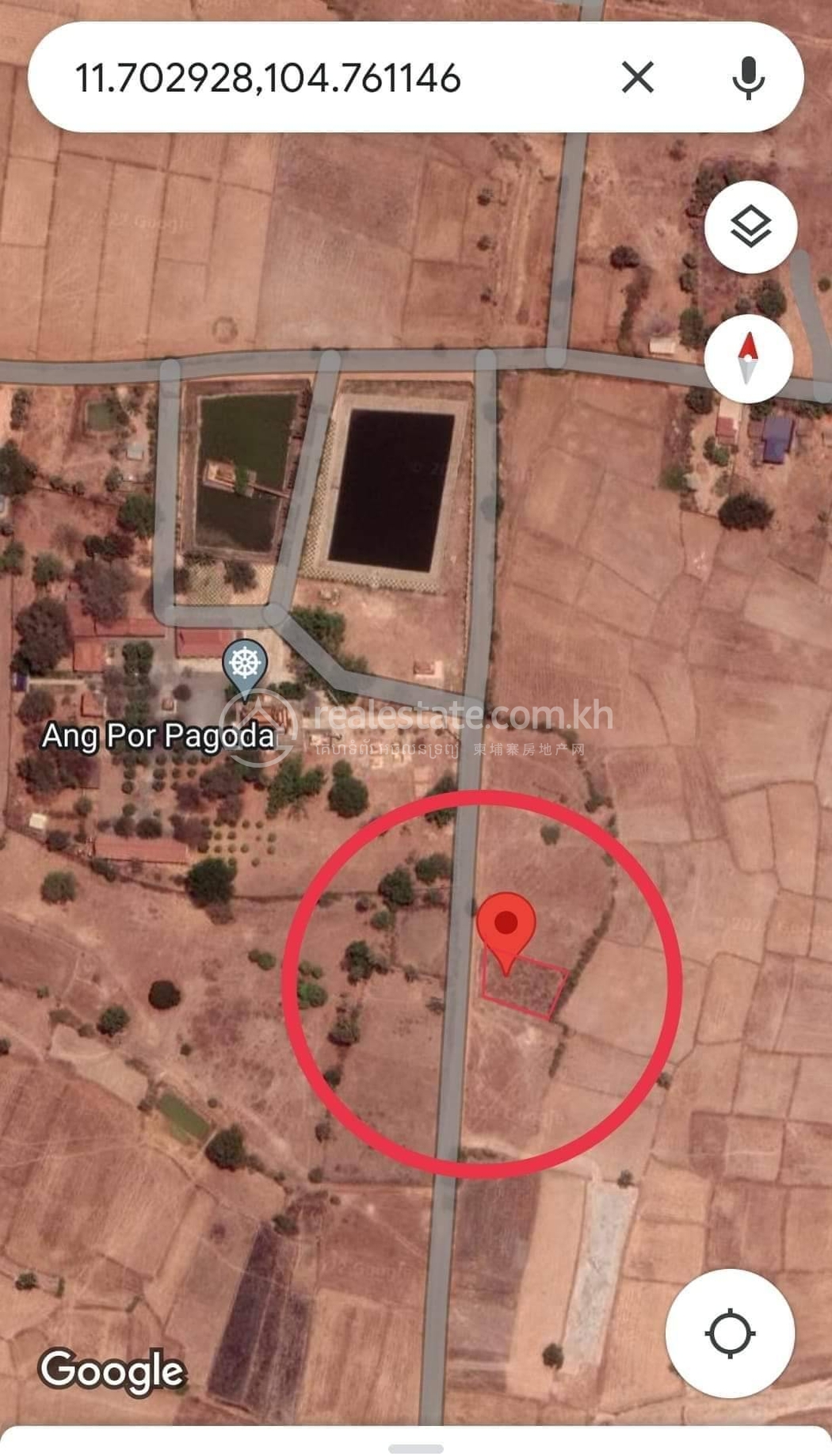Start voice search with the microphone
This screenshot has width=832, height=1456.
[748, 78]
